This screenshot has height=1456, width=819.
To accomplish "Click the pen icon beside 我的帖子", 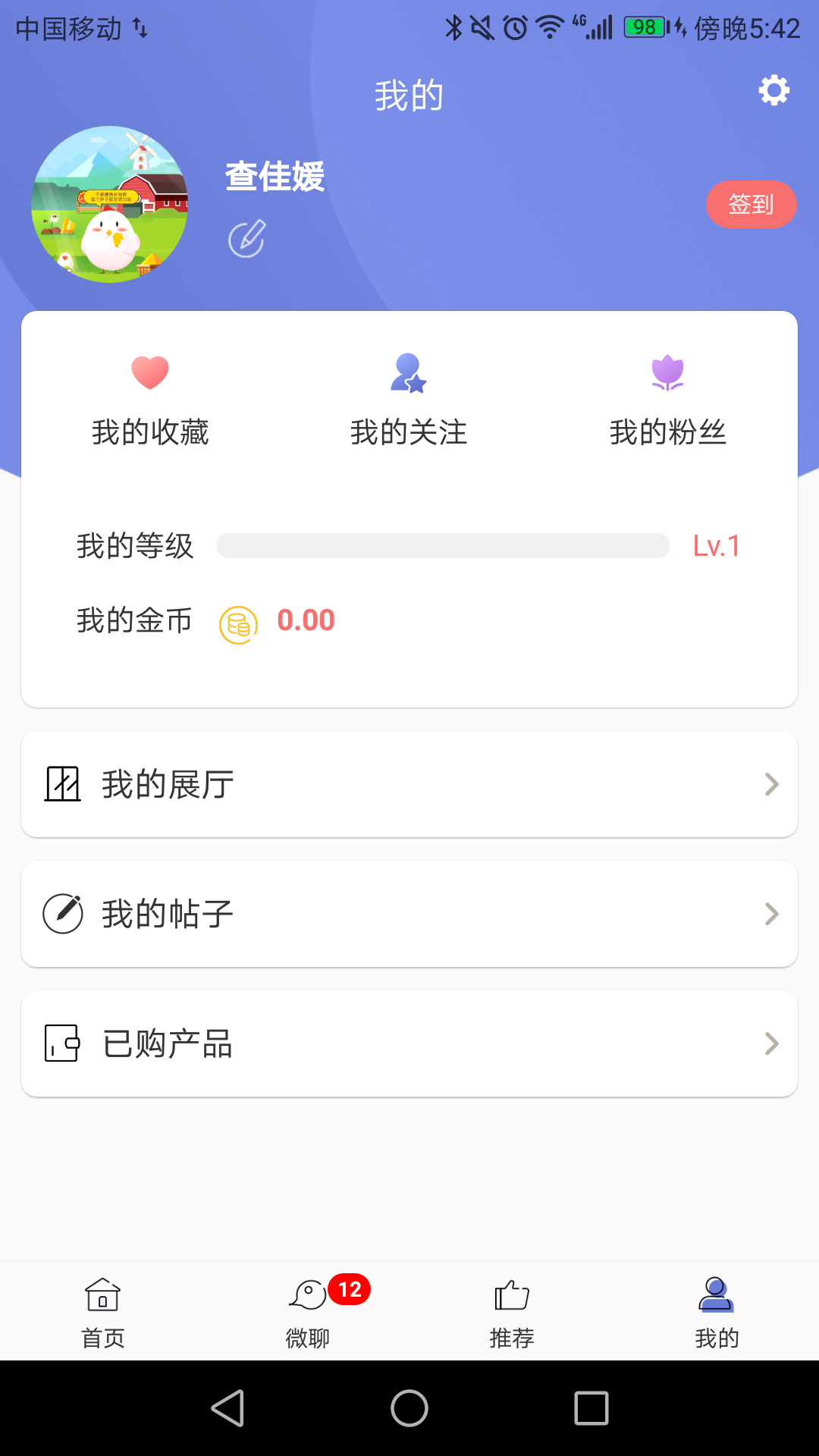I will [x=63, y=914].
